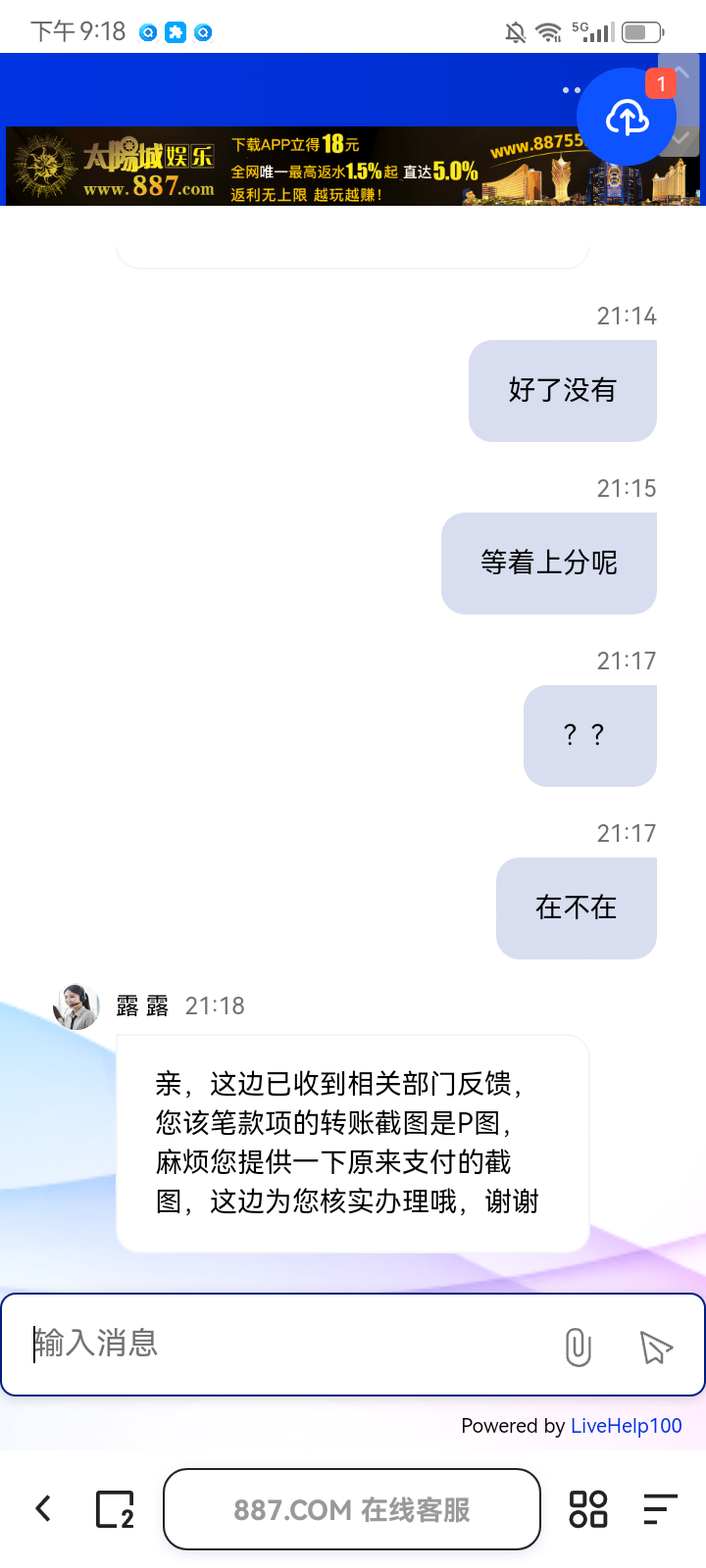Tap the red notification badge showing 1
Screen dimensions: 706x1568
(661, 85)
